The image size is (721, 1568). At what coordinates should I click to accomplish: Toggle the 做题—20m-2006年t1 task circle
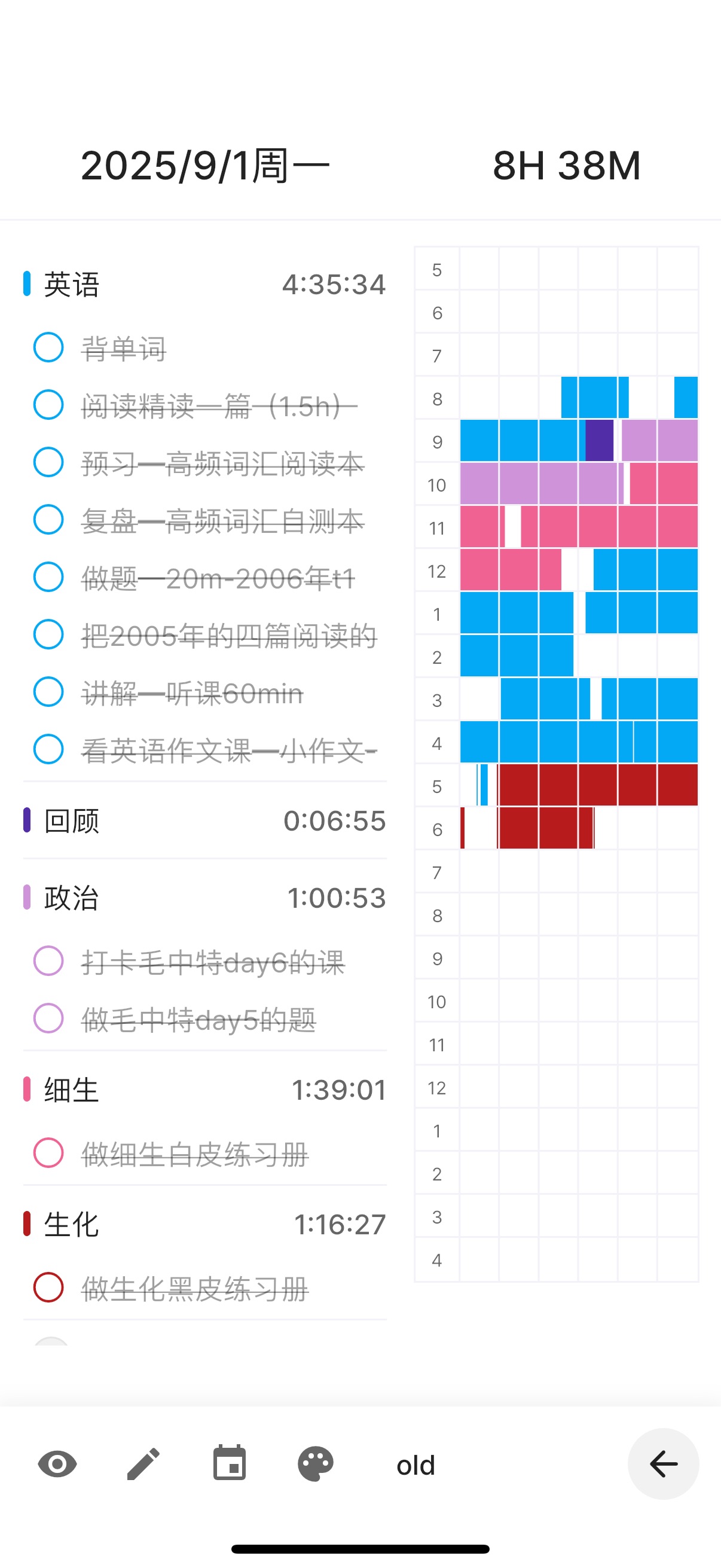point(48,577)
